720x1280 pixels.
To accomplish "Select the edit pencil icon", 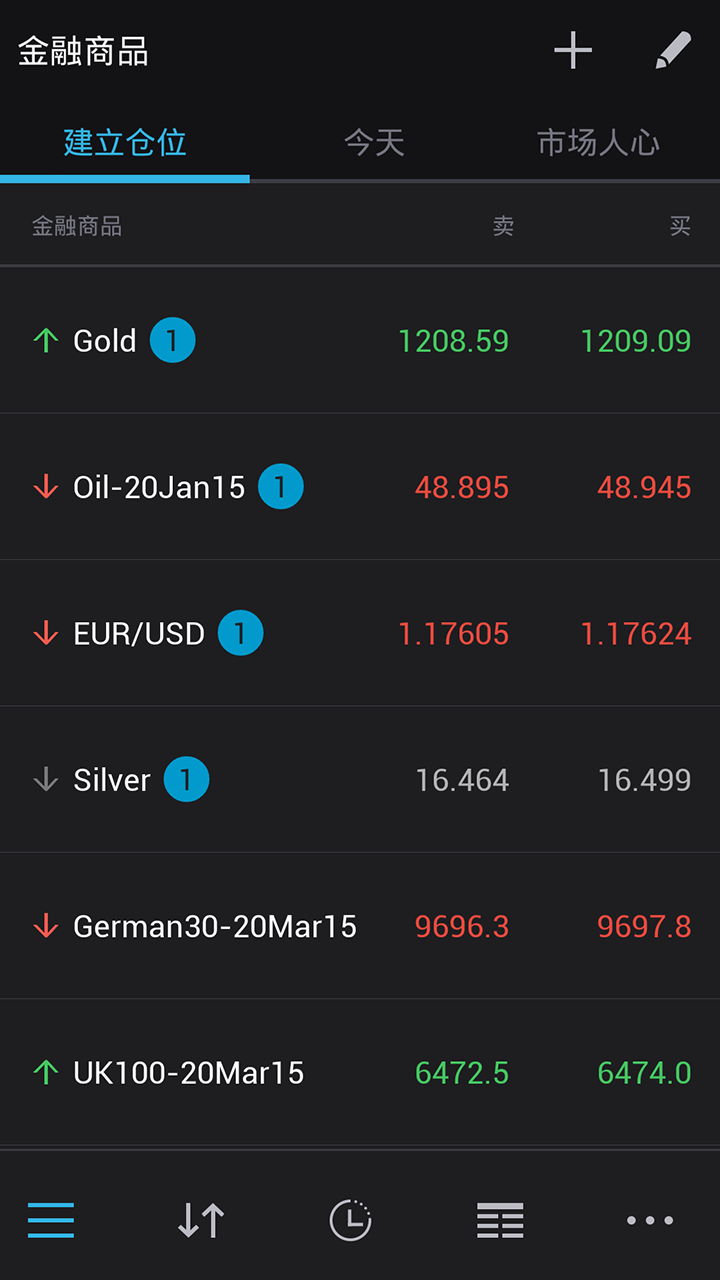I will pyautogui.click(x=674, y=49).
